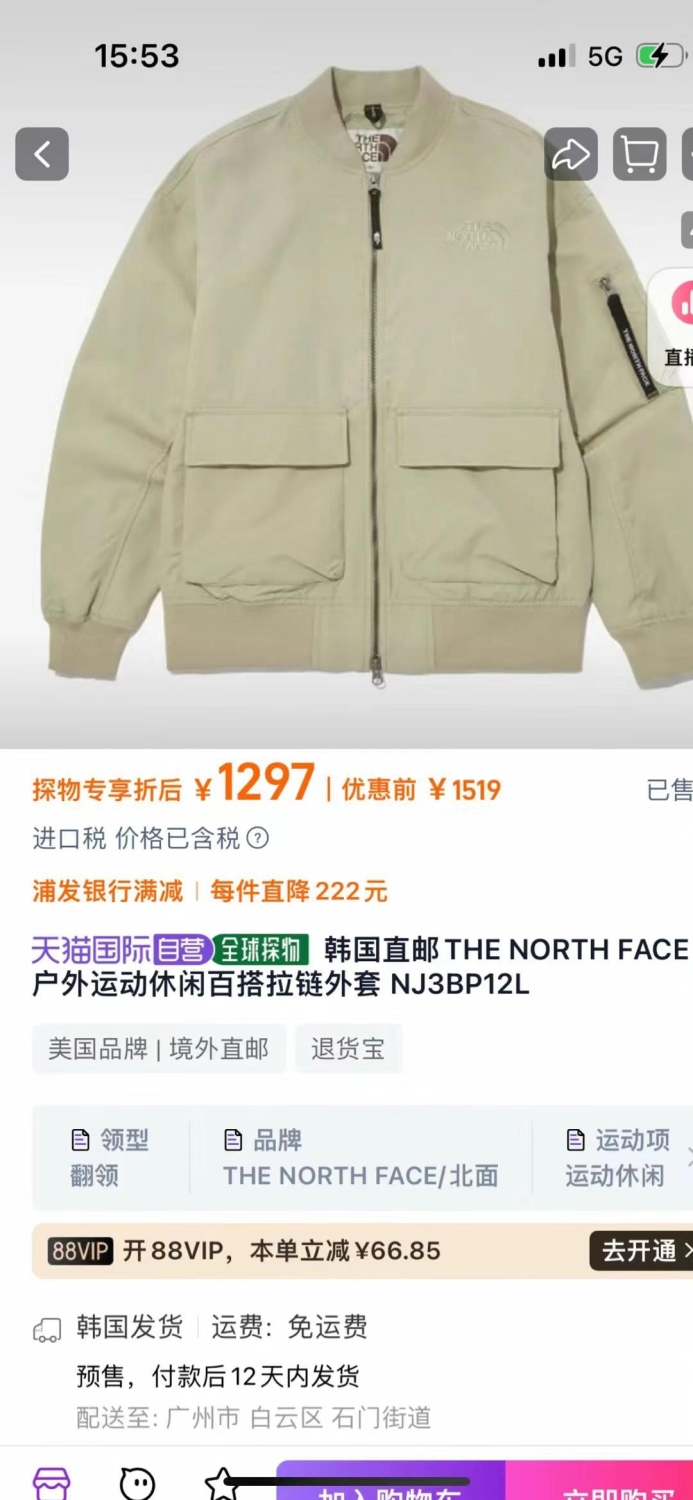Open the tax info question mark
This screenshot has height=1500, width=693.
[x=258, y=838]
